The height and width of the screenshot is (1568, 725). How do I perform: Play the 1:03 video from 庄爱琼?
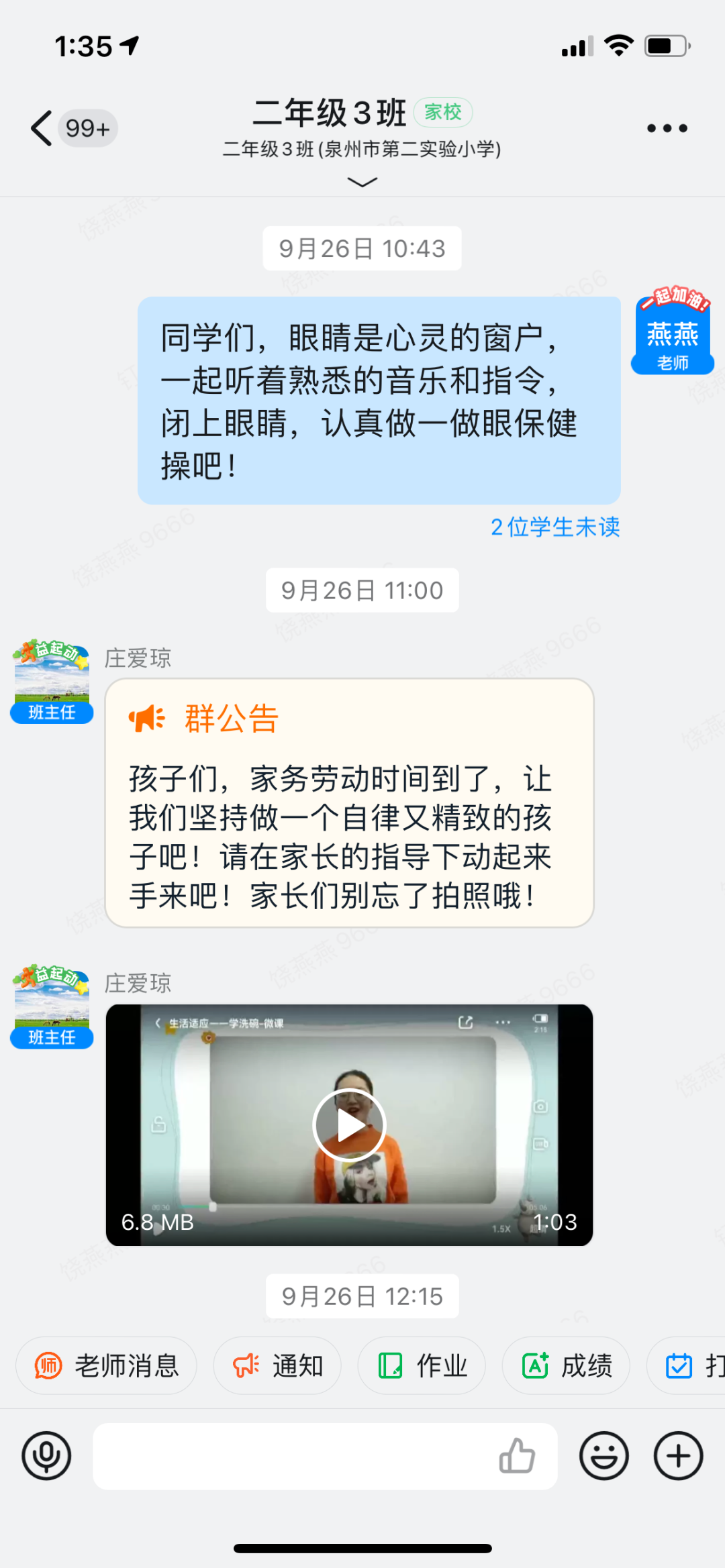pos(349,1125)
